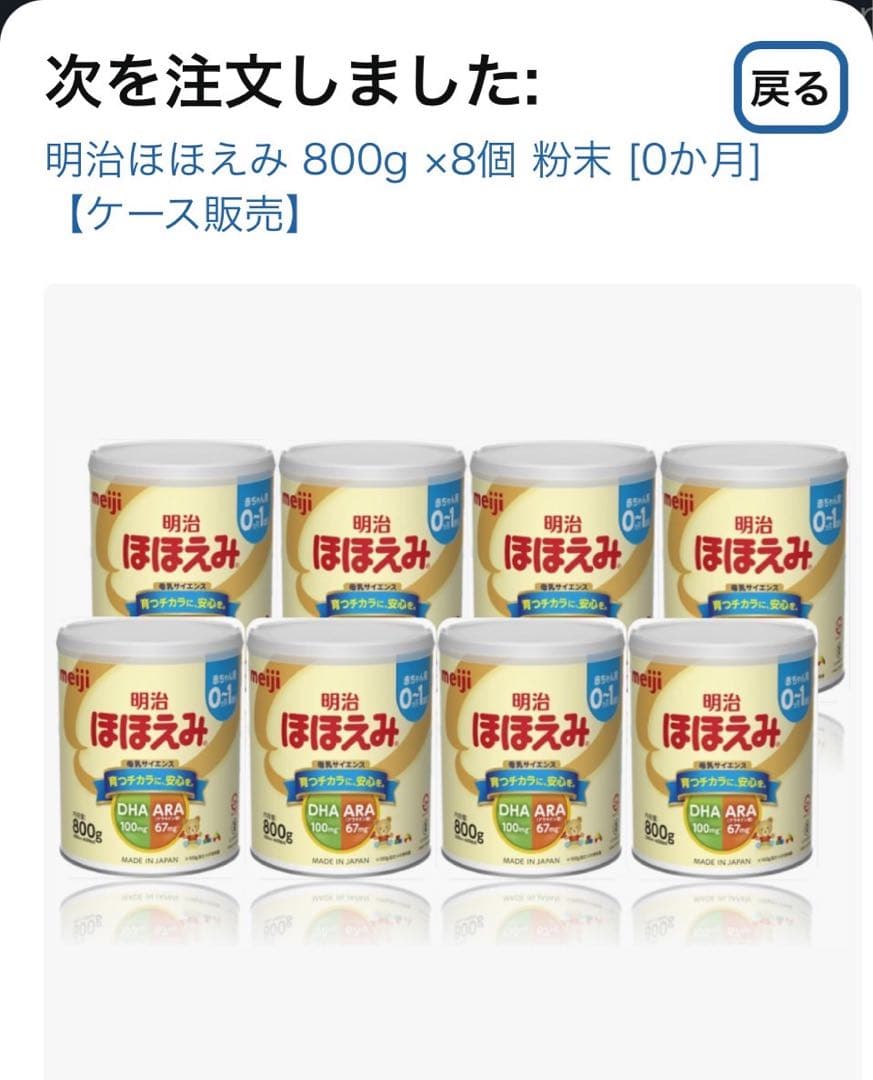873x1080 pixels.
Task: Click the 次を注文しました: page heading
Action: [x=290, y=82]
